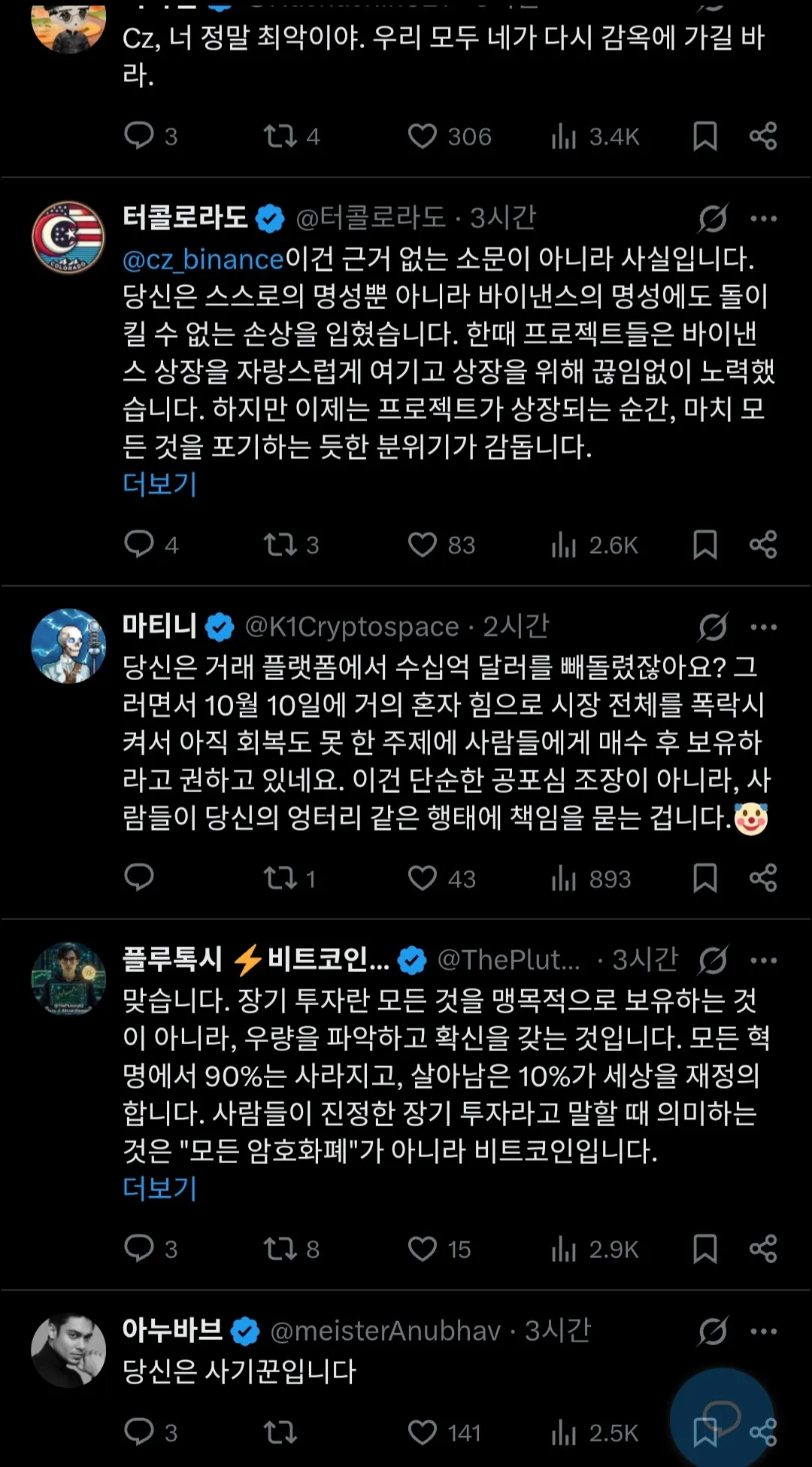Share 터콜로라도's reply
This screenshot has height=1467, width=812.
coord(763,545)
